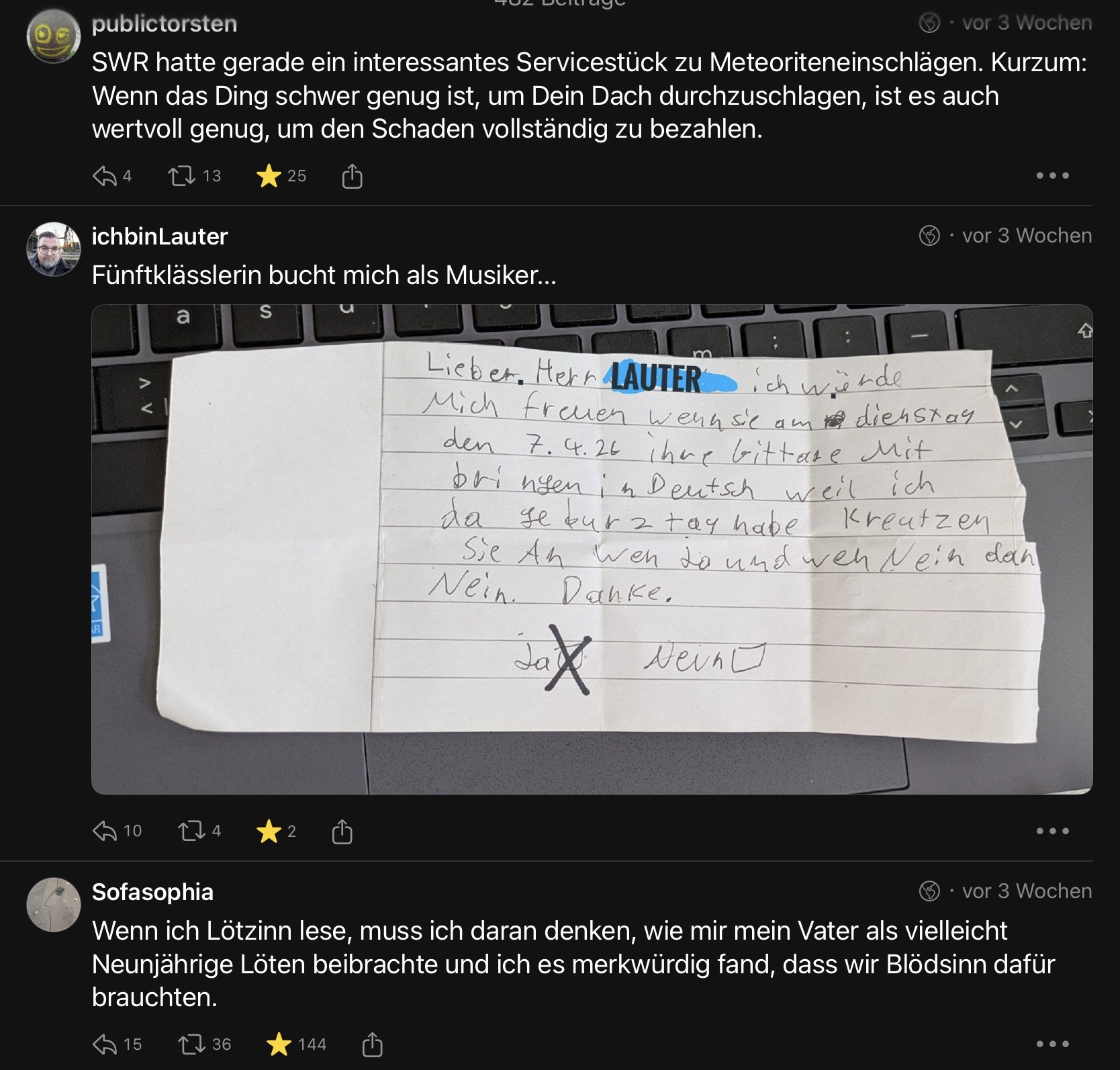1120x1070 pixels.
Task: Reply to publictorsten's post
Action: click(105, 176)
